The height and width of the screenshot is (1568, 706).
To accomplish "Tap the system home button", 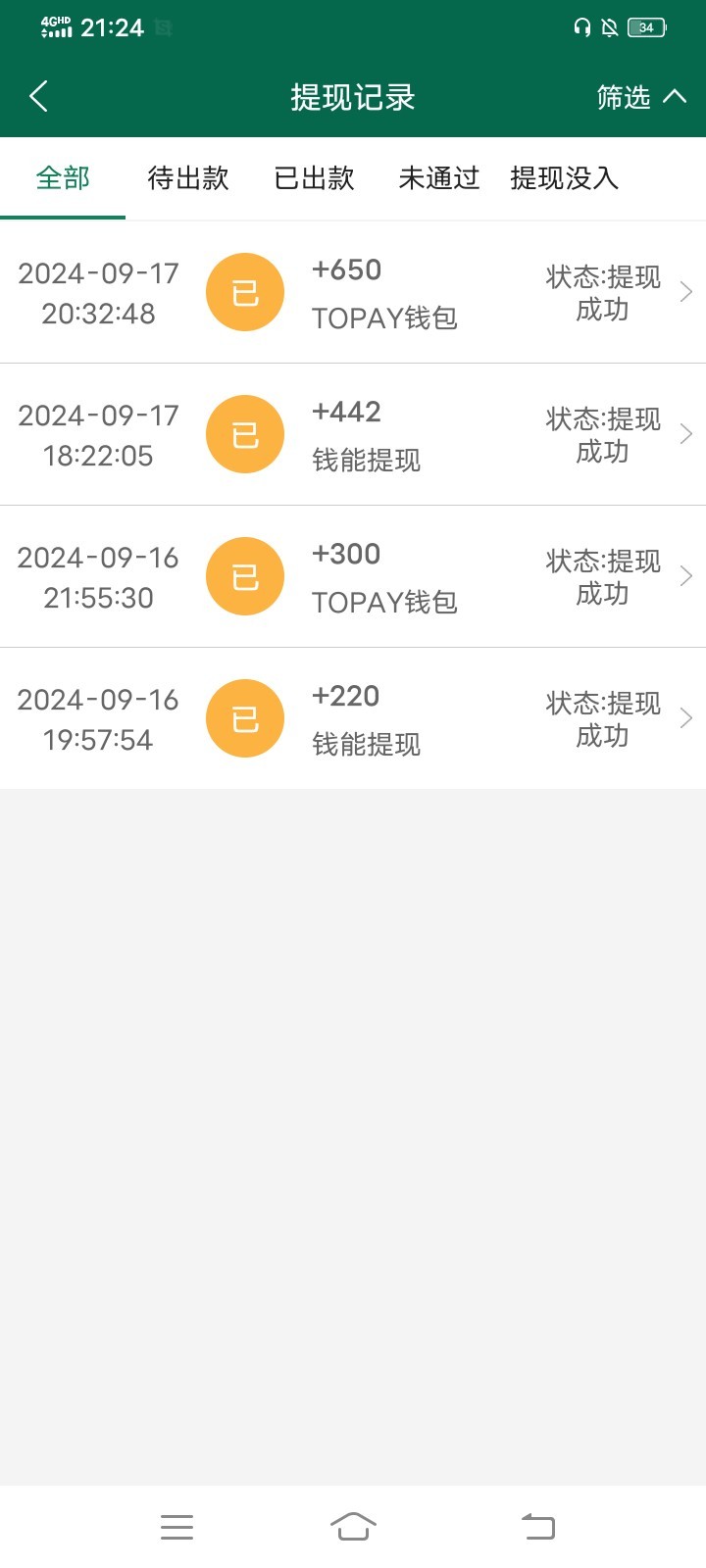I will coord(353,1527).
